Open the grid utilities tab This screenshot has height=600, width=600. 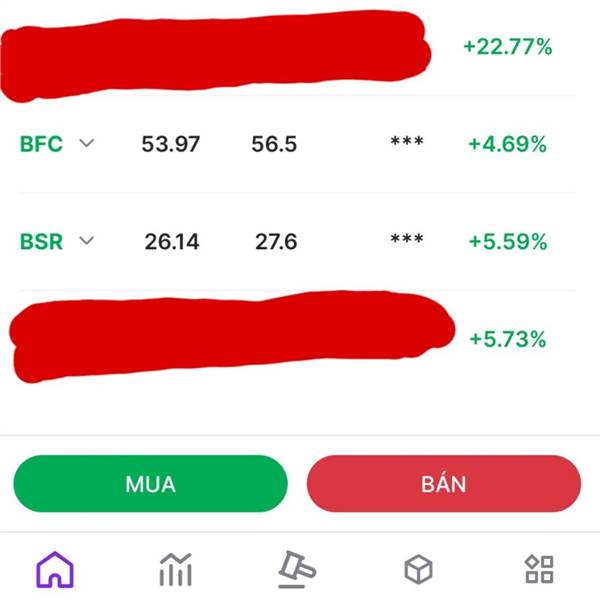540,569
